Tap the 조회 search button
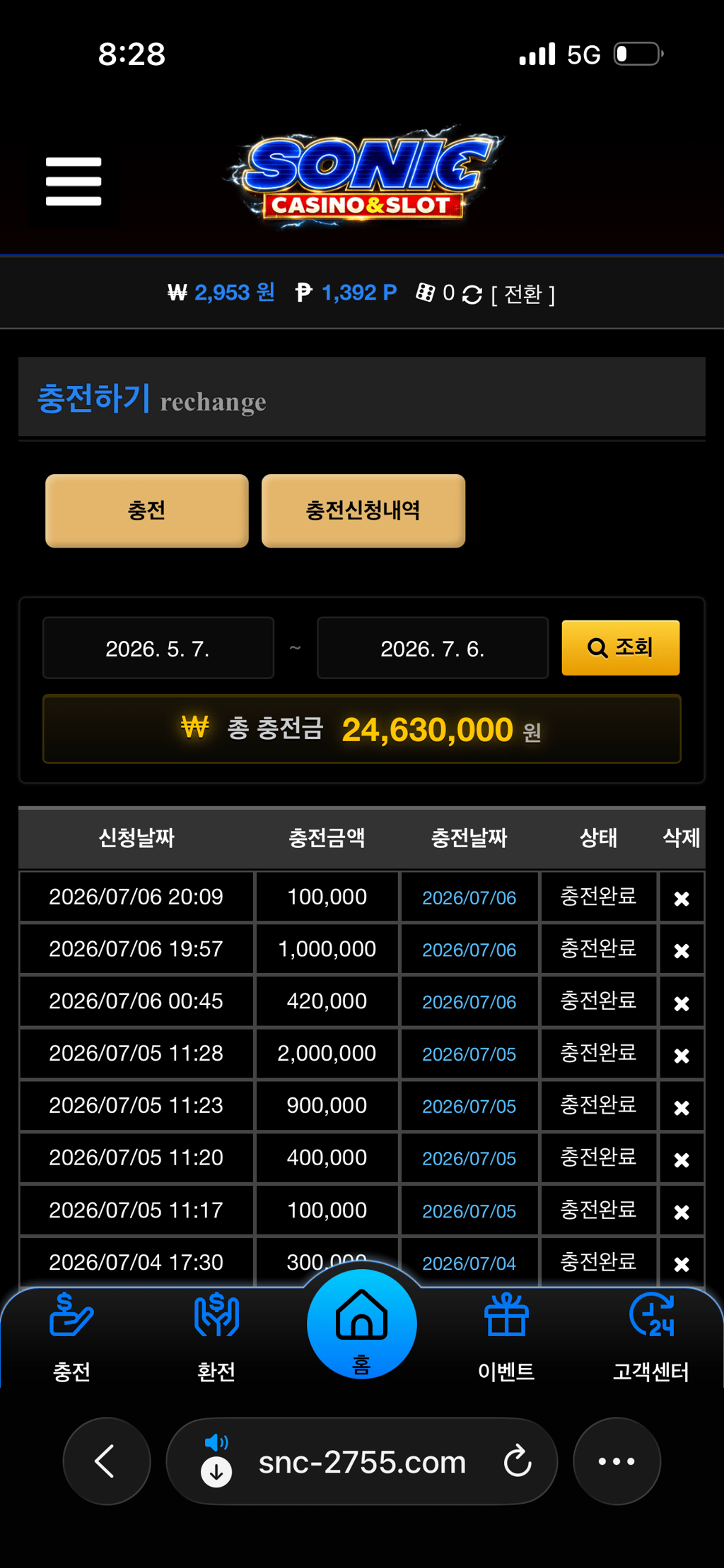This screenshot has height=1568, width=724. pyautogui.click(x=621, y=647)
